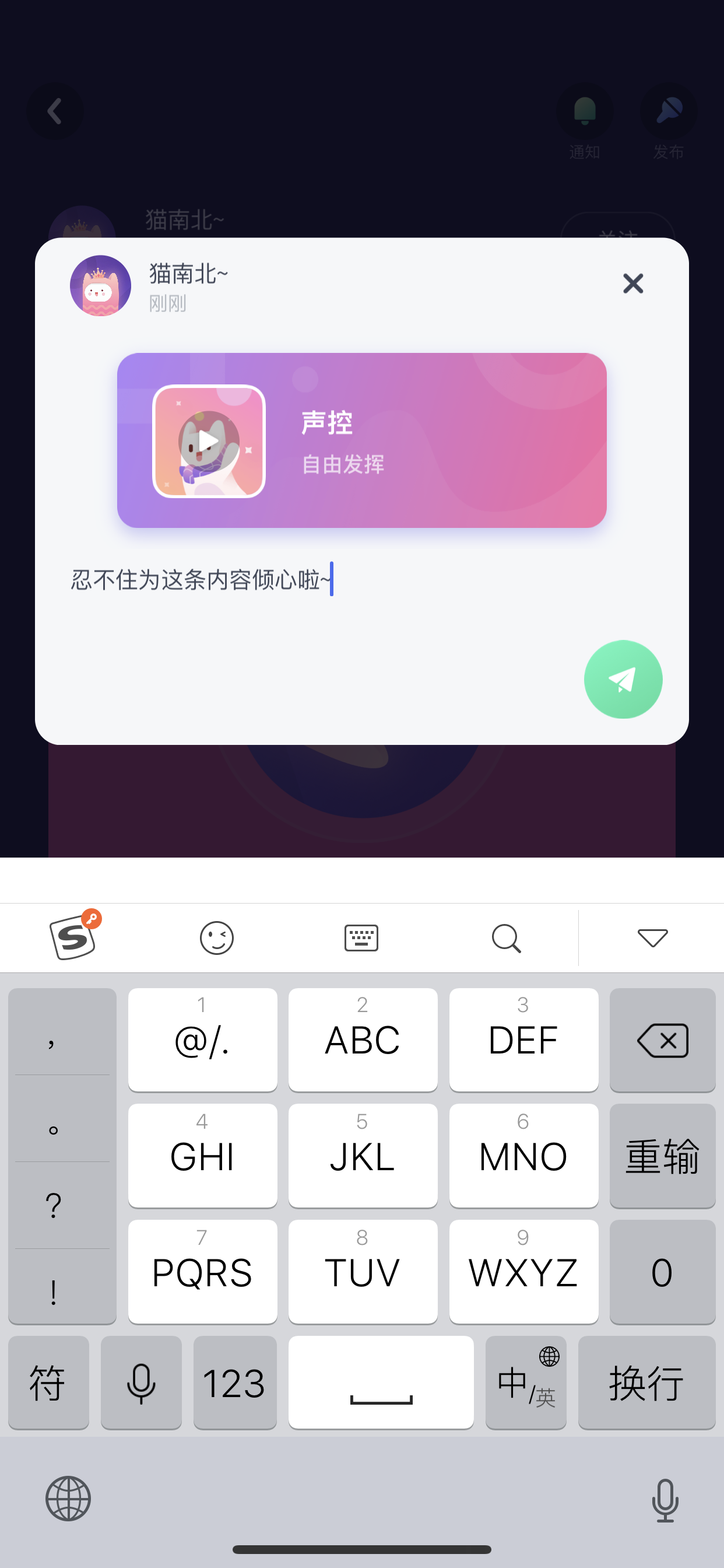Toggle 中/英 input language

526,1382
